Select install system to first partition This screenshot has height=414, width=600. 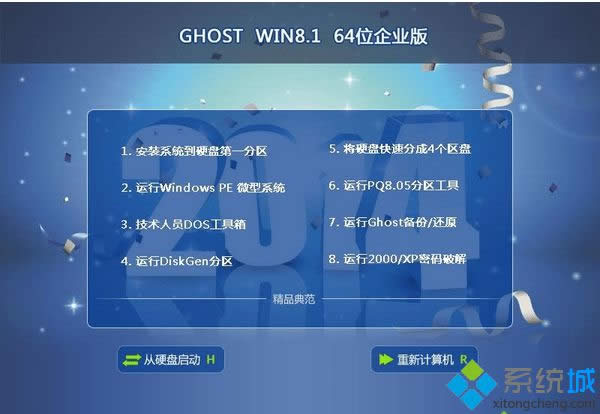(x=194, y=151)
